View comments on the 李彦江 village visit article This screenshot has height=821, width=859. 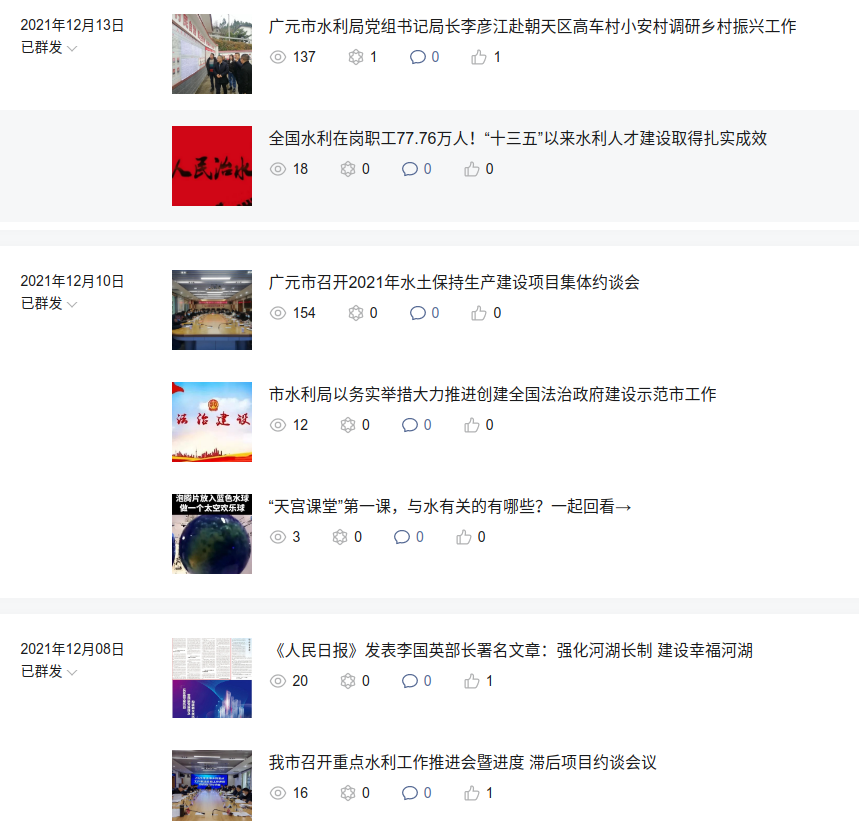tap(424, 58)
